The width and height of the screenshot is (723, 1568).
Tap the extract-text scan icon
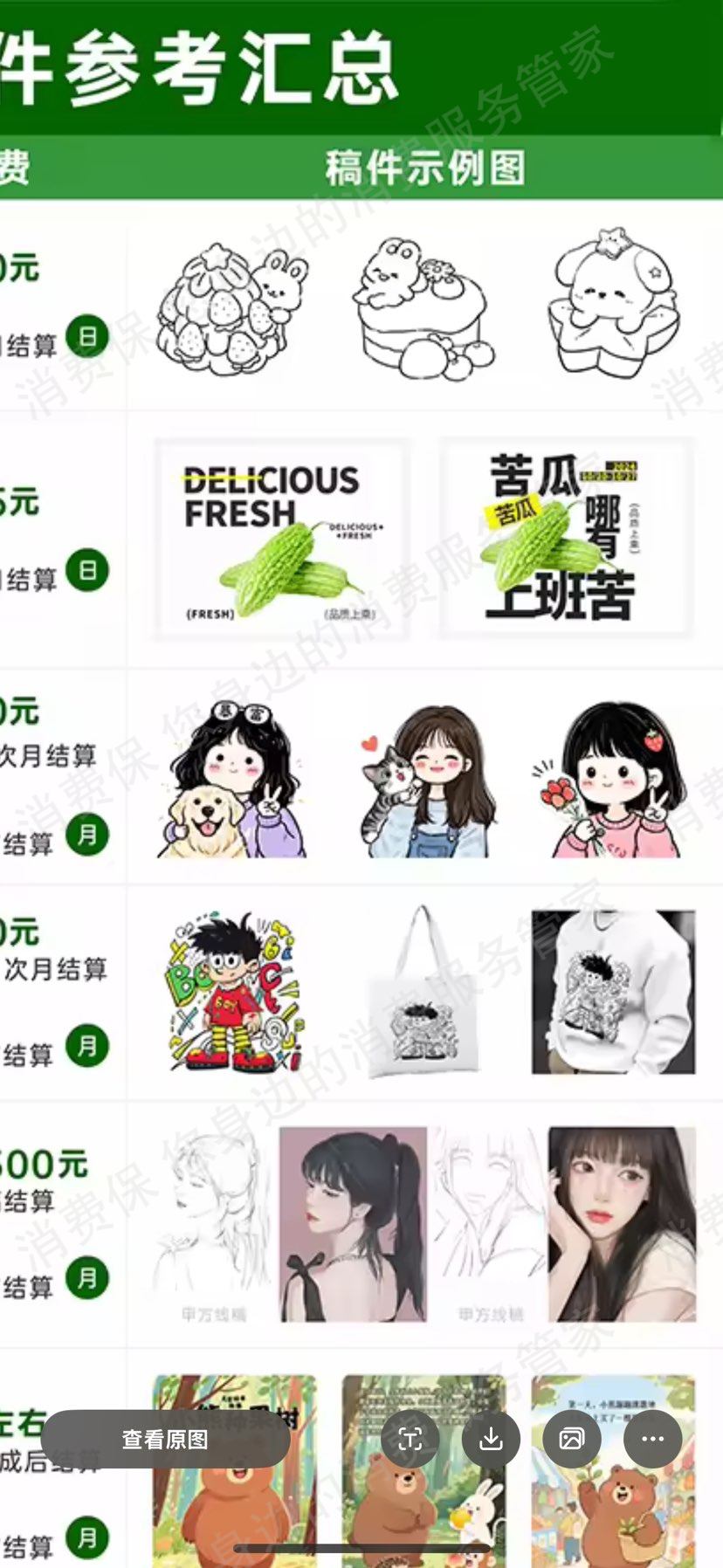pos(410,1439)
